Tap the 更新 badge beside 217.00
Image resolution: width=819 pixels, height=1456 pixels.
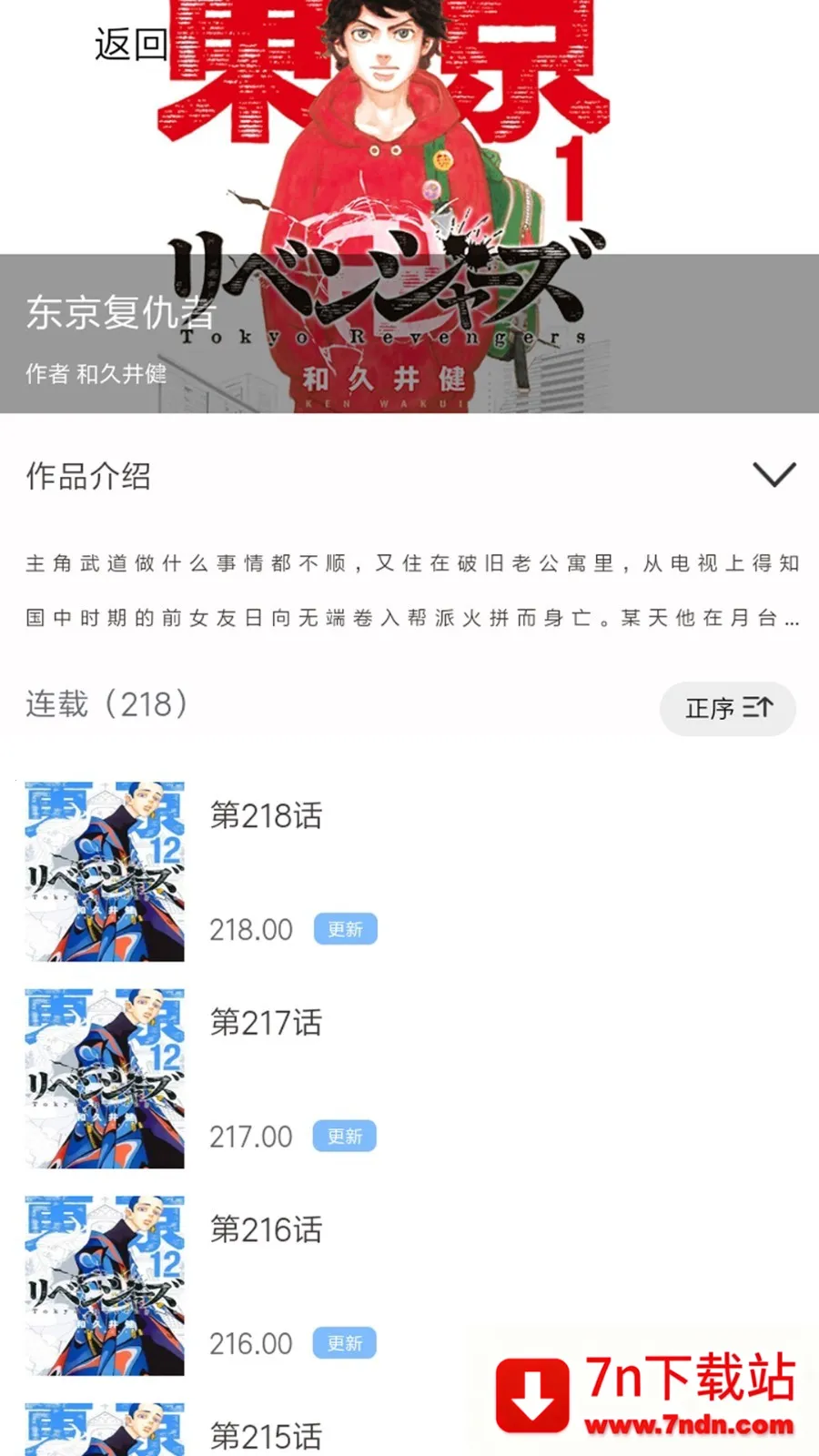pos(344,1136)
